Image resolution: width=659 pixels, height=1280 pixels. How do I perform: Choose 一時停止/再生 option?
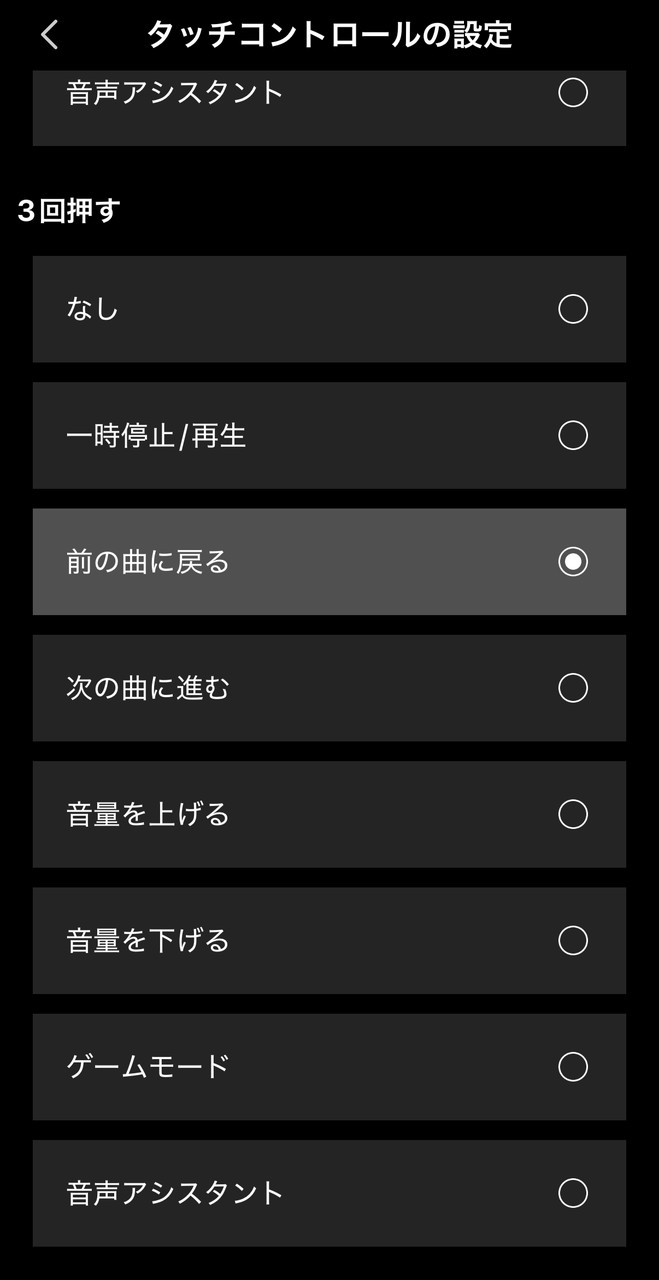pos(329,435)
